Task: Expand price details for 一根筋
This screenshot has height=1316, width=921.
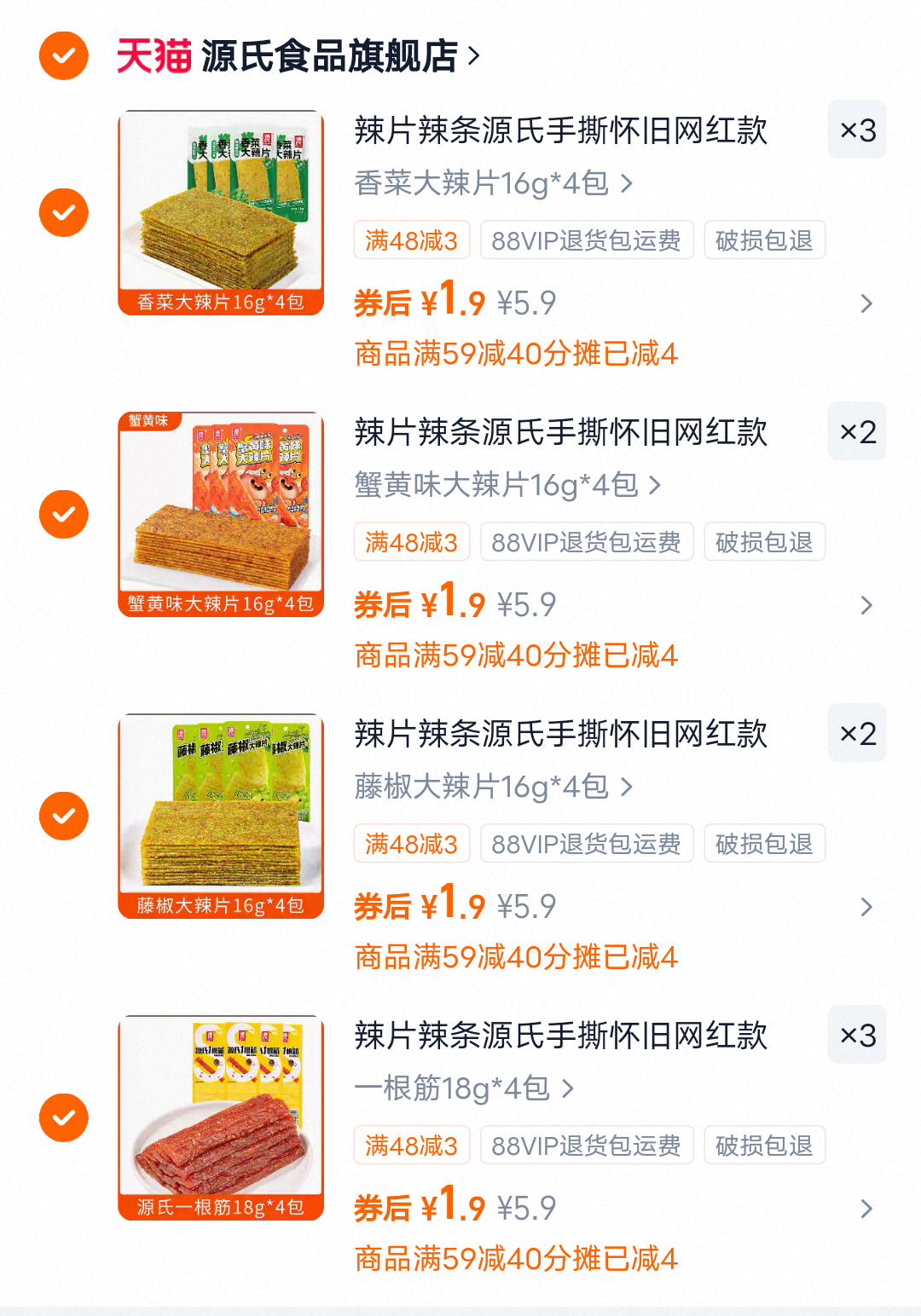Action: pyautogui.click(x=866, y=1209)
